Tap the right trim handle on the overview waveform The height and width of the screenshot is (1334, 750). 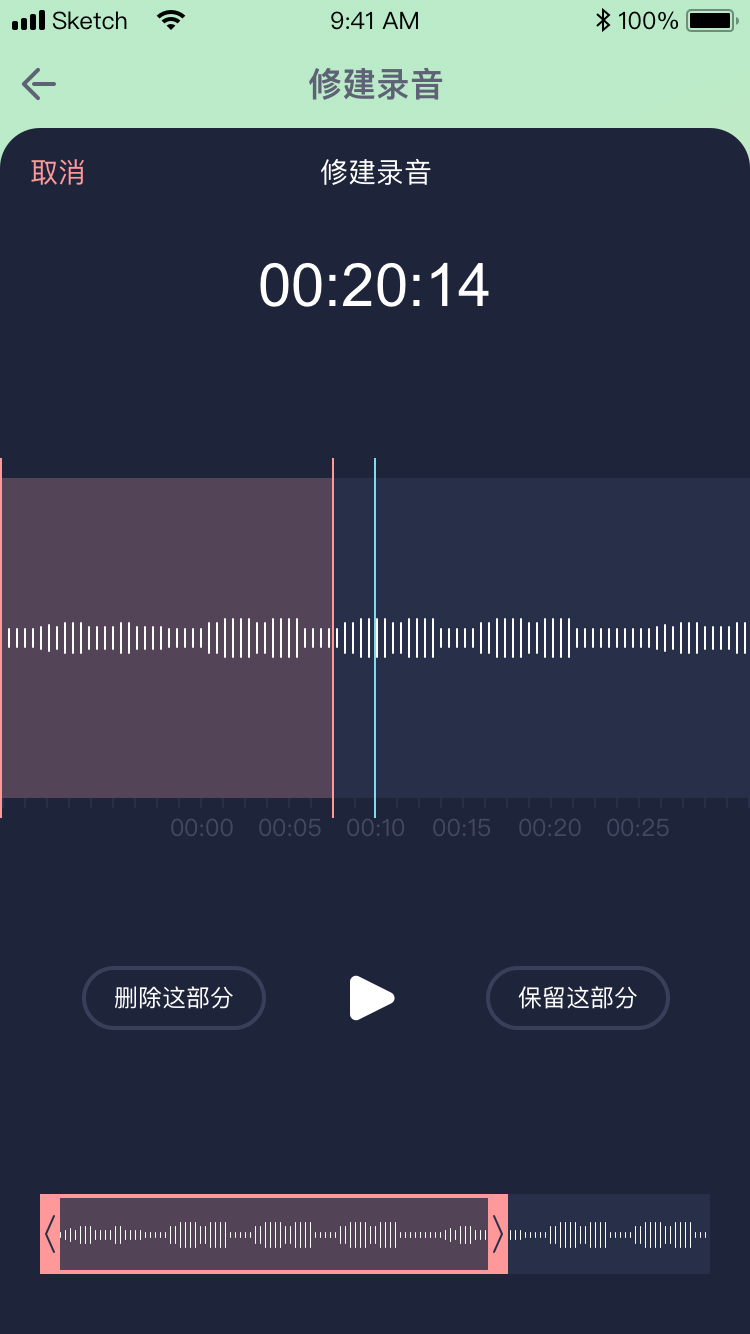point(498,1234)
